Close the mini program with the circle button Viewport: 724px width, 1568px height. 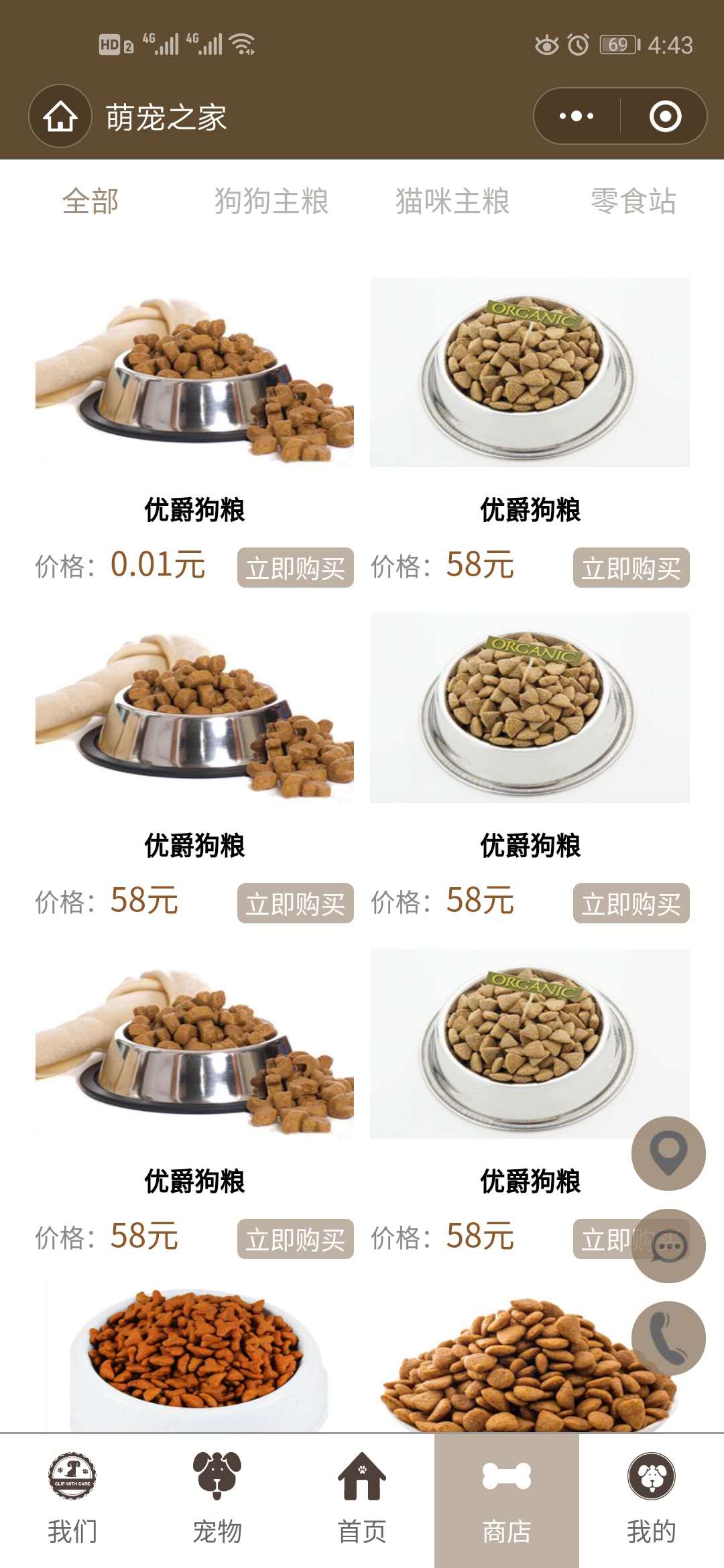pyautogui.click(x=665, y=117)
